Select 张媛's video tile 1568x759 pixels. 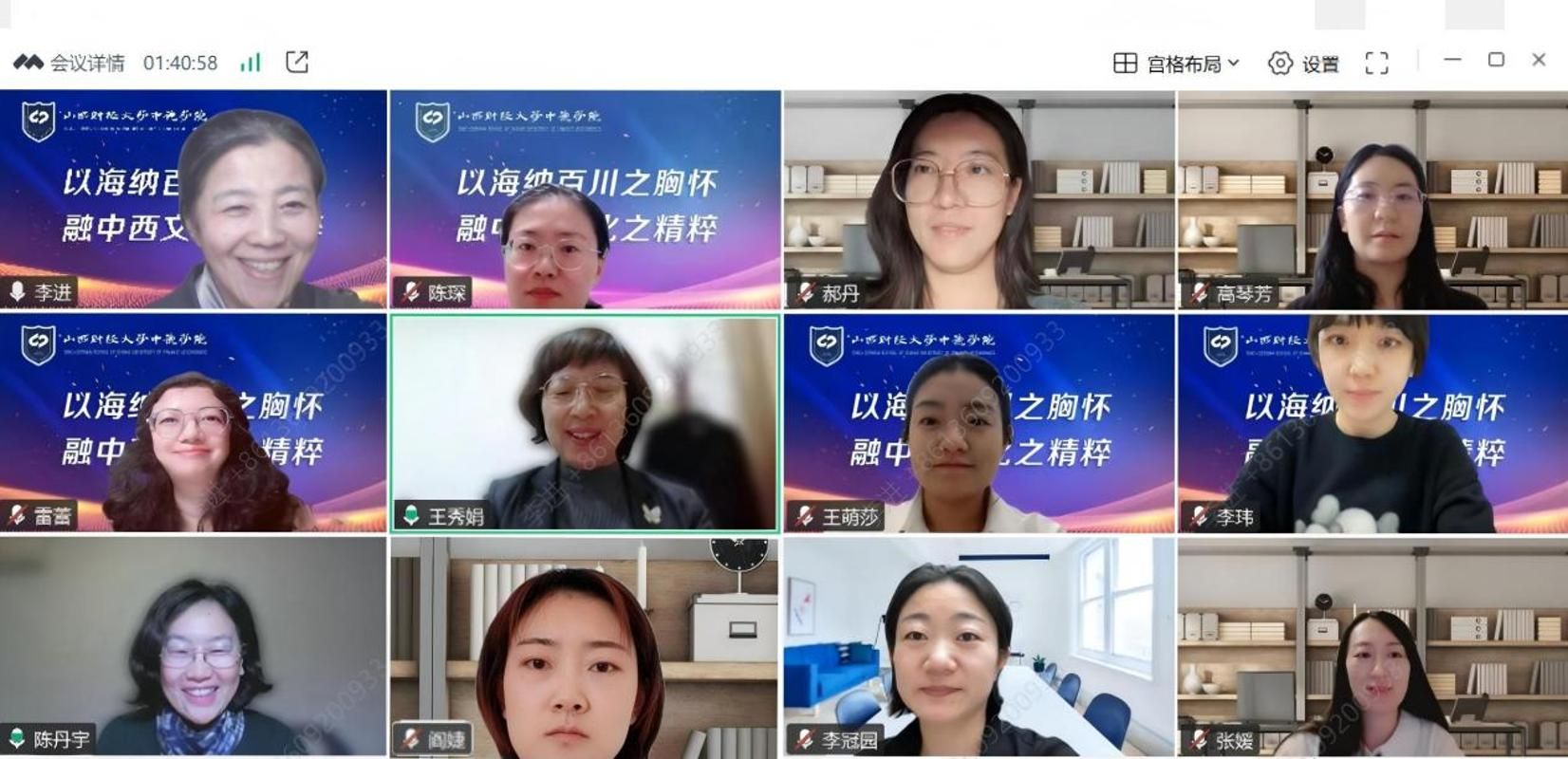coord(1372,647)
